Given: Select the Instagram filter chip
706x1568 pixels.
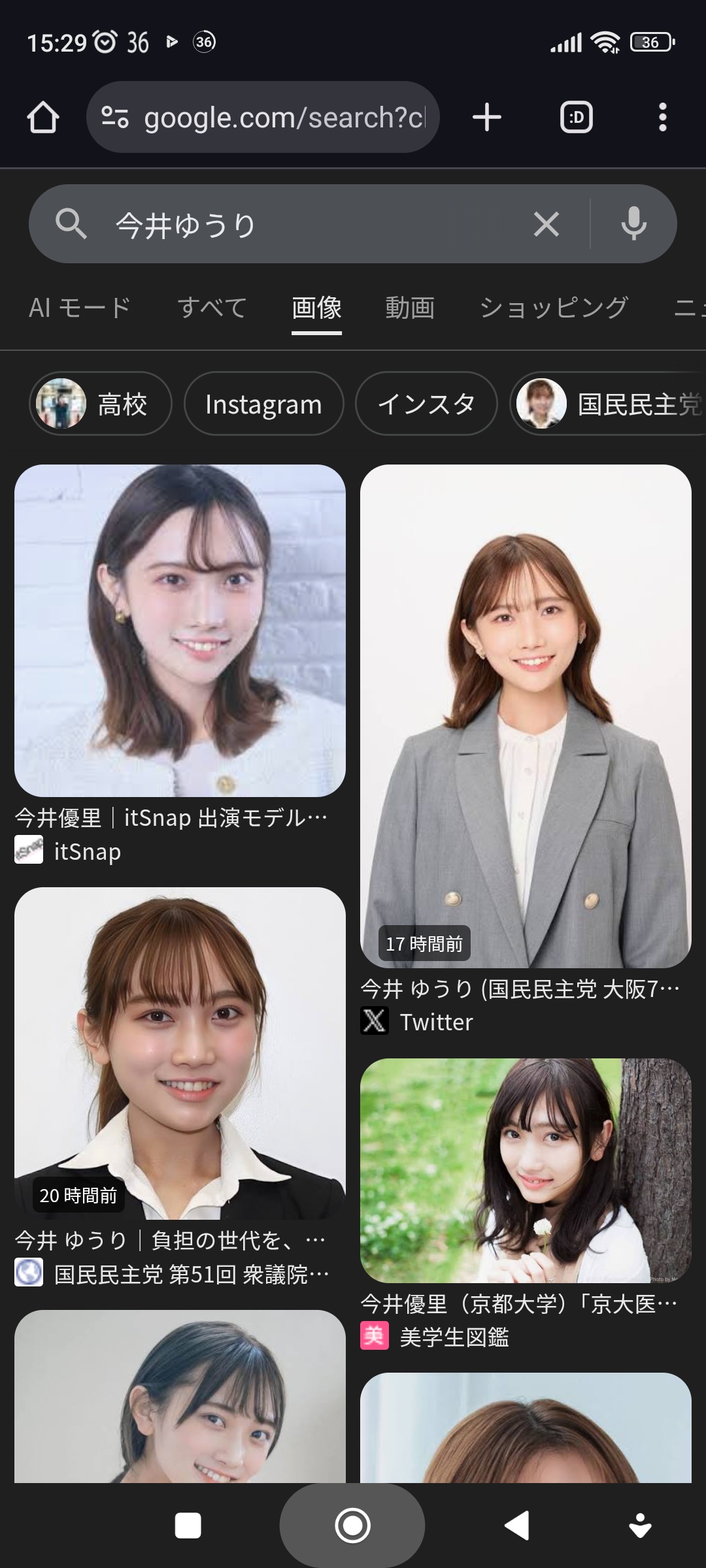Looking at the screenshot, I should click(263, 404).
